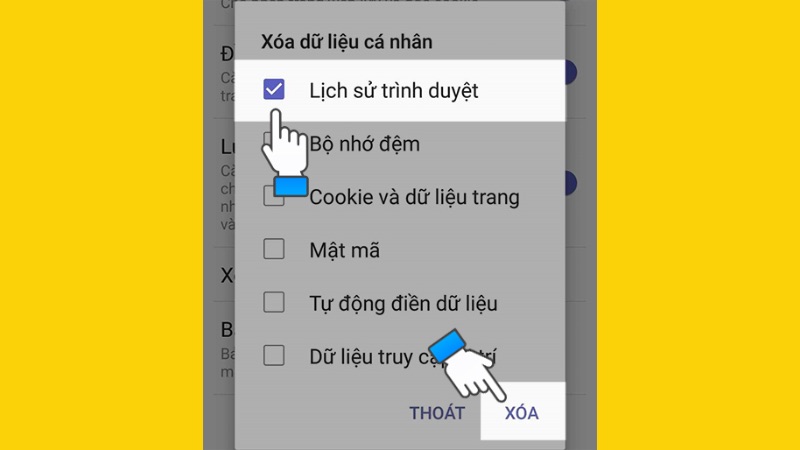Tap THOÁT to cancel the dialog

click(437, 413)
